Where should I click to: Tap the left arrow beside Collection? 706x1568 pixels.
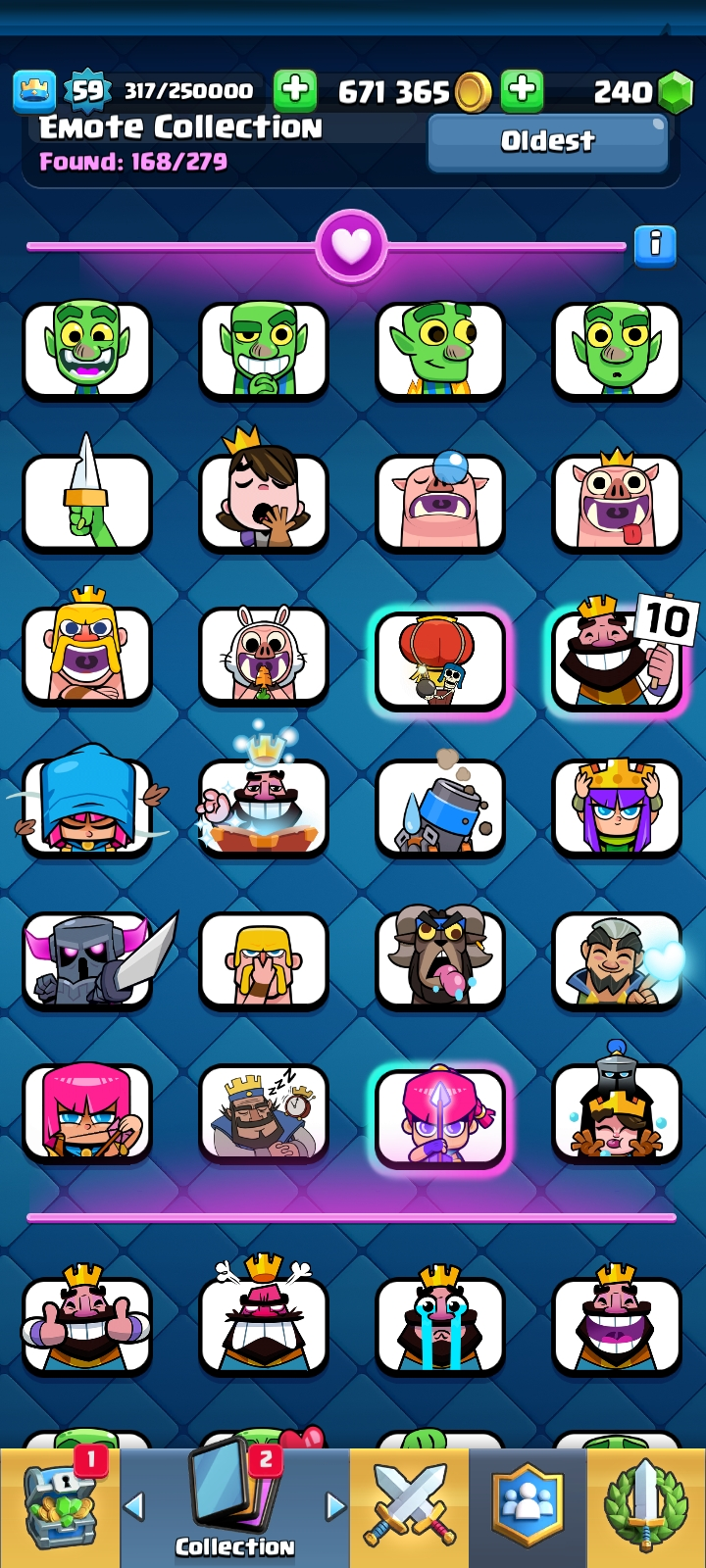pyautogui.click(x=134, y=1505)
